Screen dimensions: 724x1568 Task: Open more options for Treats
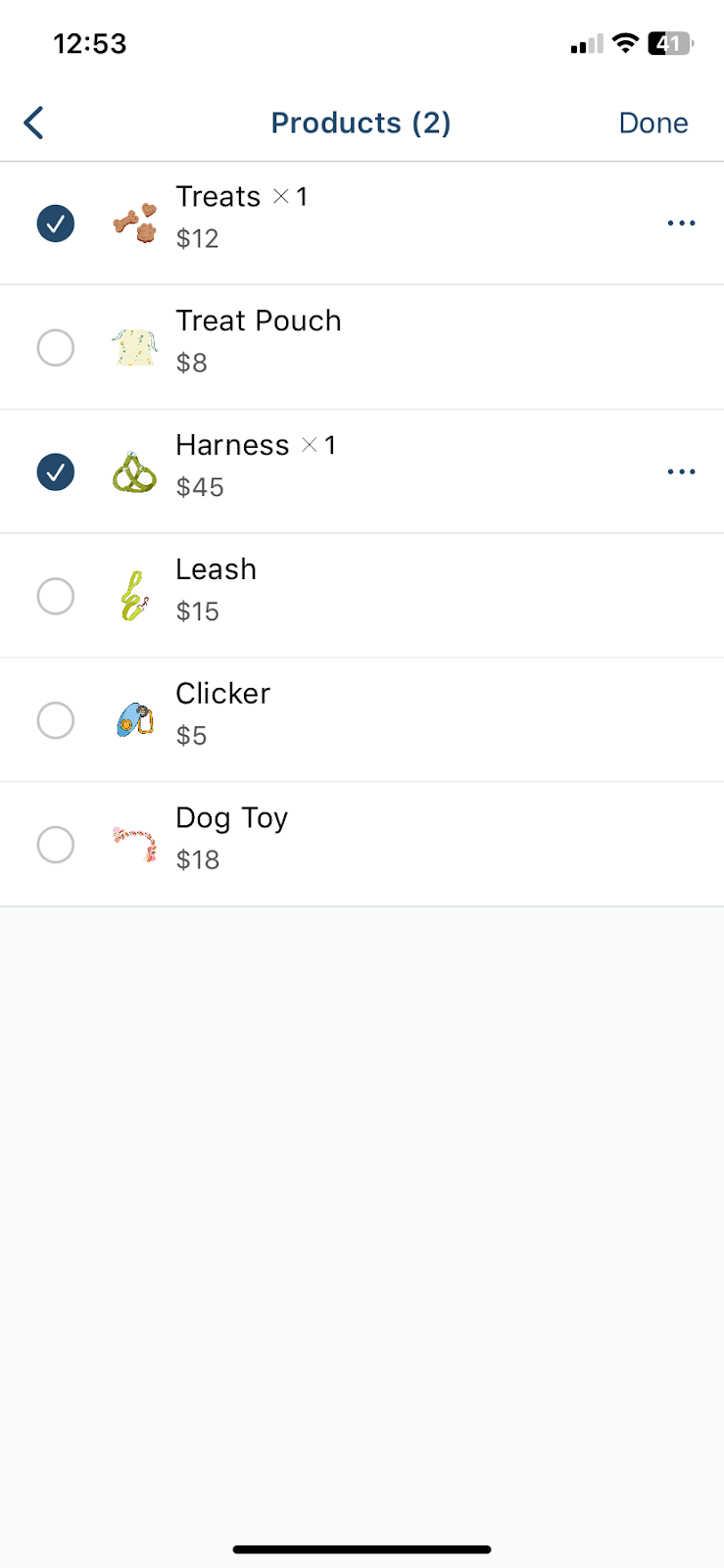point(681,223)
